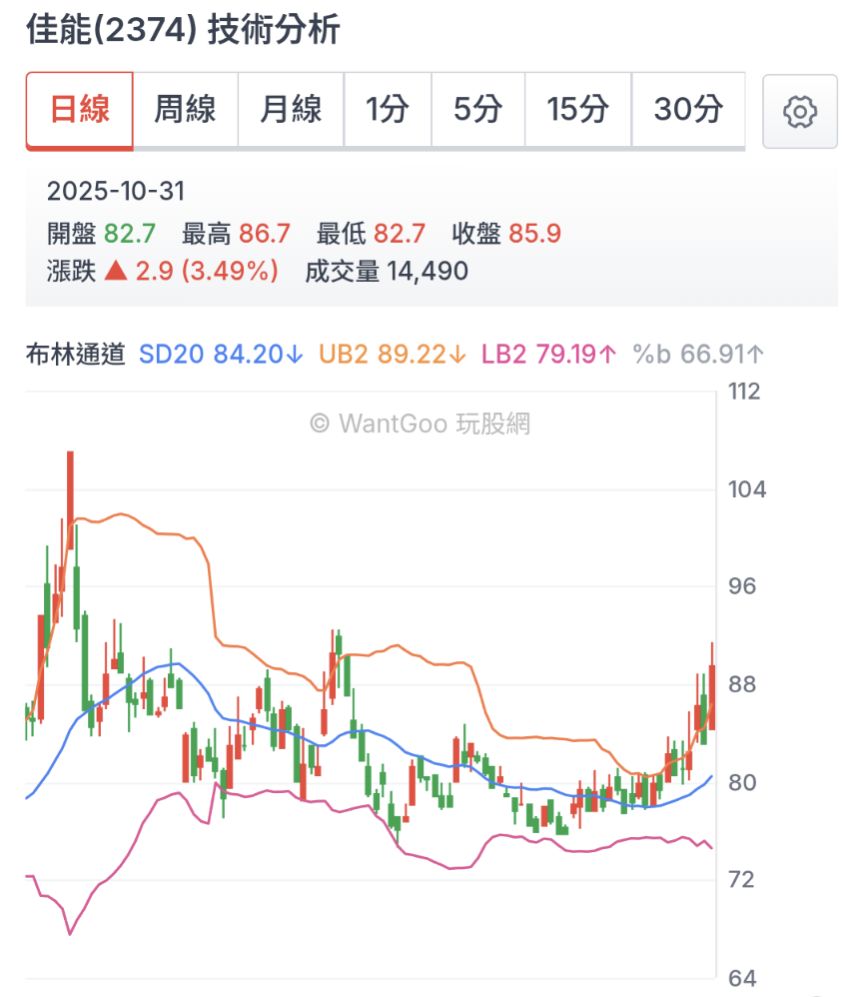
Task: Select the 15分 interval
Action: pos(576,110)
